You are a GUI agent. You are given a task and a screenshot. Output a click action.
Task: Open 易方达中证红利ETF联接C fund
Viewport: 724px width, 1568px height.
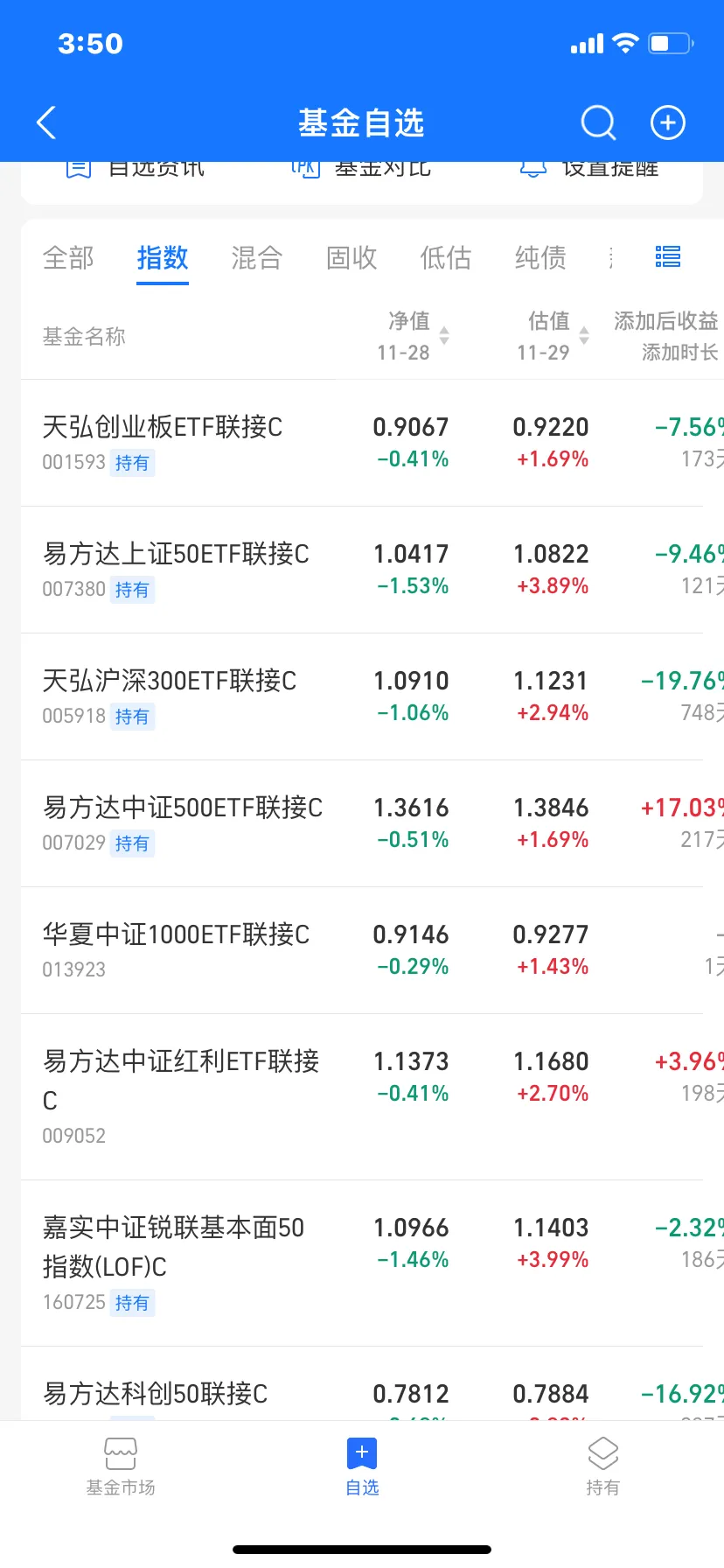click(x=362, y=1096)
